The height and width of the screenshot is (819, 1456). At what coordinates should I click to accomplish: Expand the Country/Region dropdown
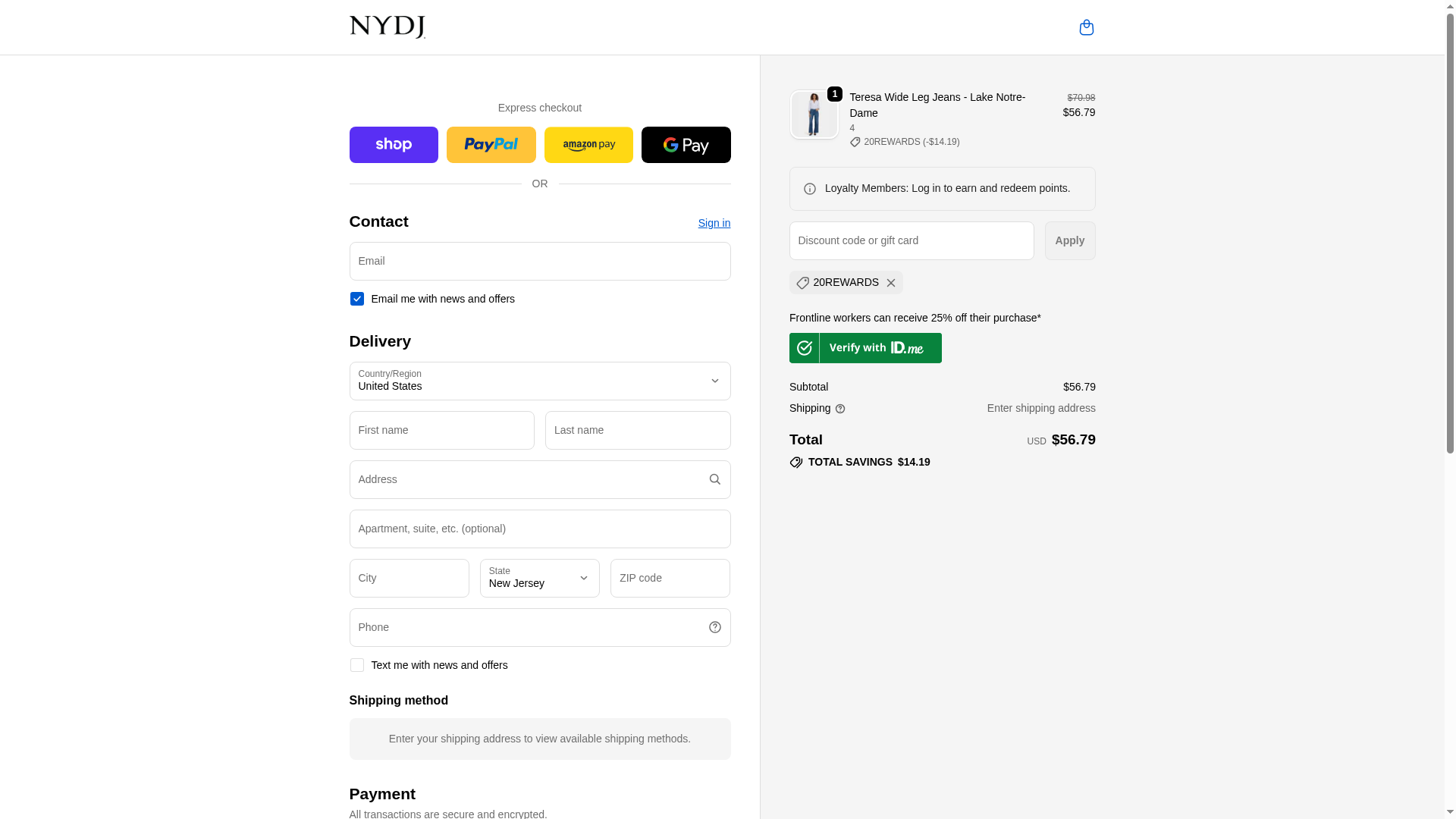point(539,381)
